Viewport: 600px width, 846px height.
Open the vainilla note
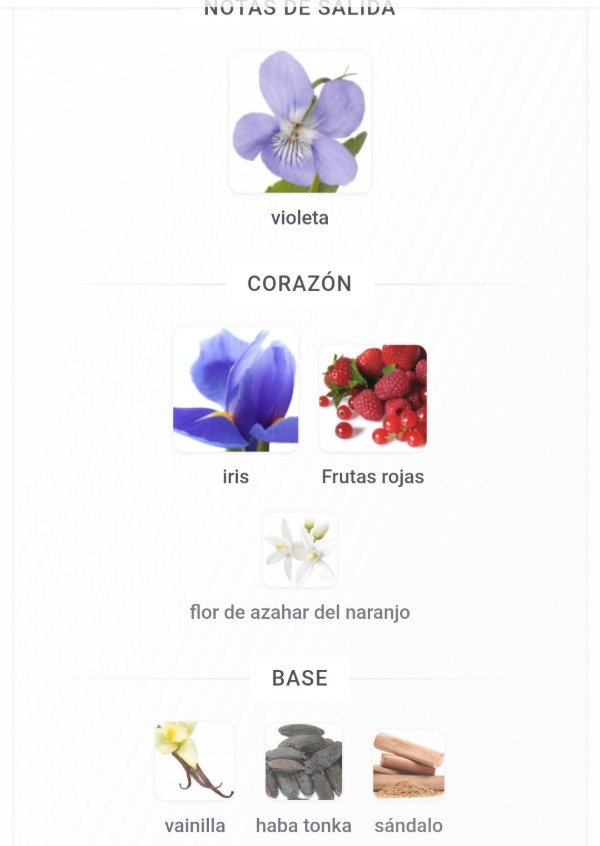point(195,761)
